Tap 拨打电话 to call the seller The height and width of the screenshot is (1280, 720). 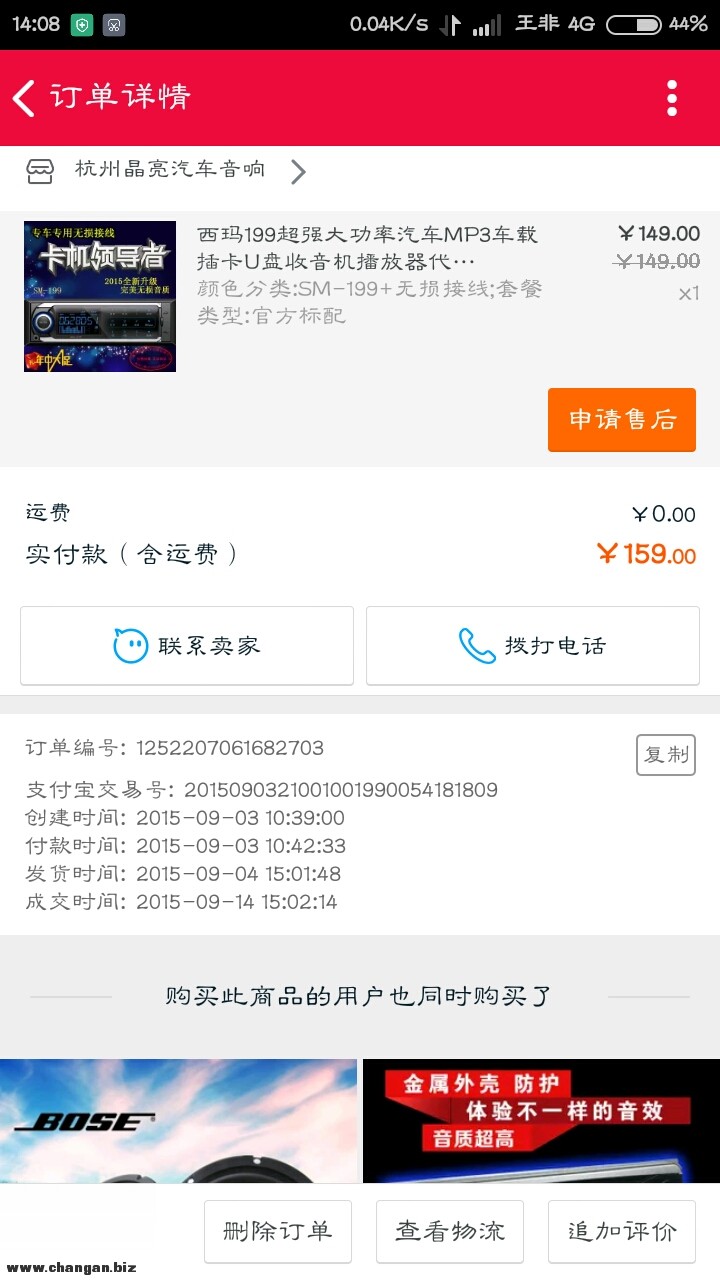click(x=532, y=646)
